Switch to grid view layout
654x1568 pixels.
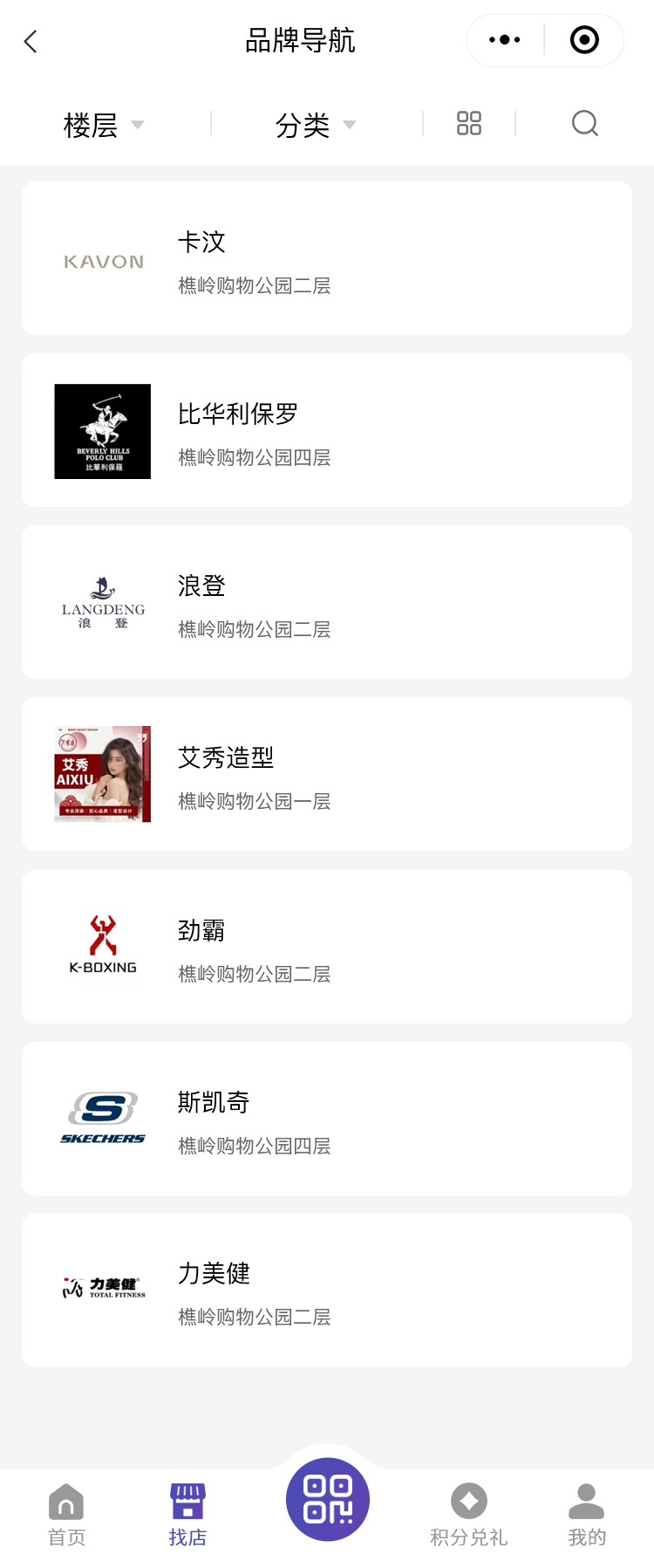pyautogui.click(x=469, y=124)
